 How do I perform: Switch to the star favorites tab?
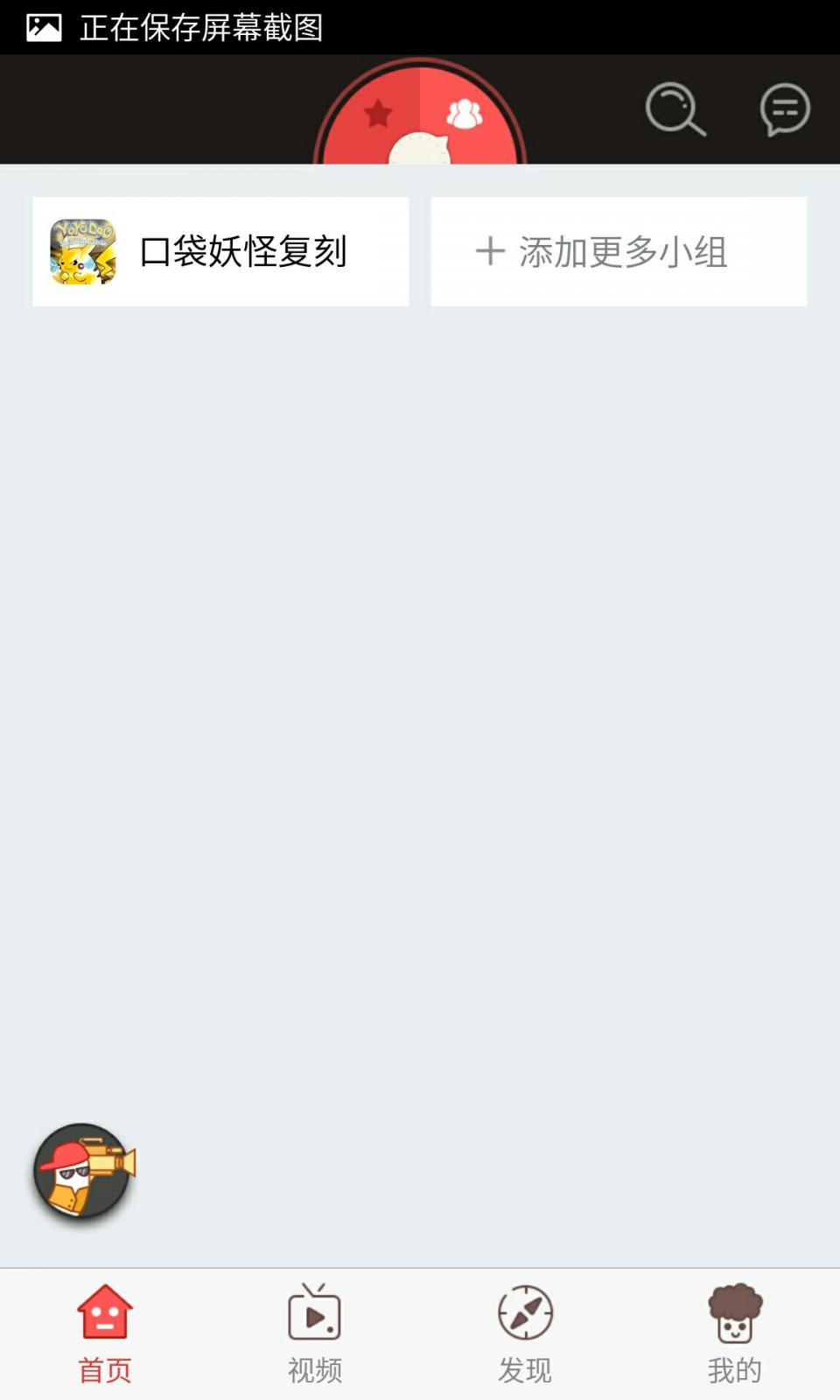(x=378, y=114)
